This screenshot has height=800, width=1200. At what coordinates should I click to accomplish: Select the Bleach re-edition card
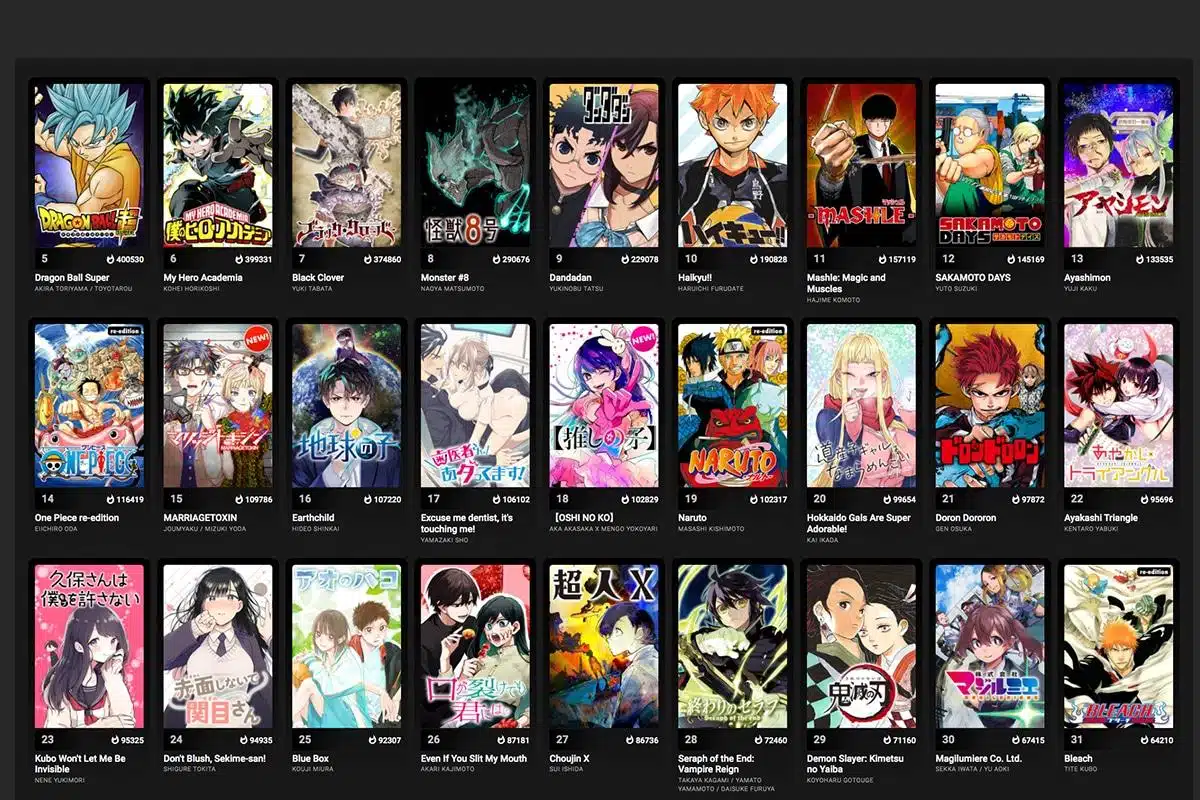1118,647
